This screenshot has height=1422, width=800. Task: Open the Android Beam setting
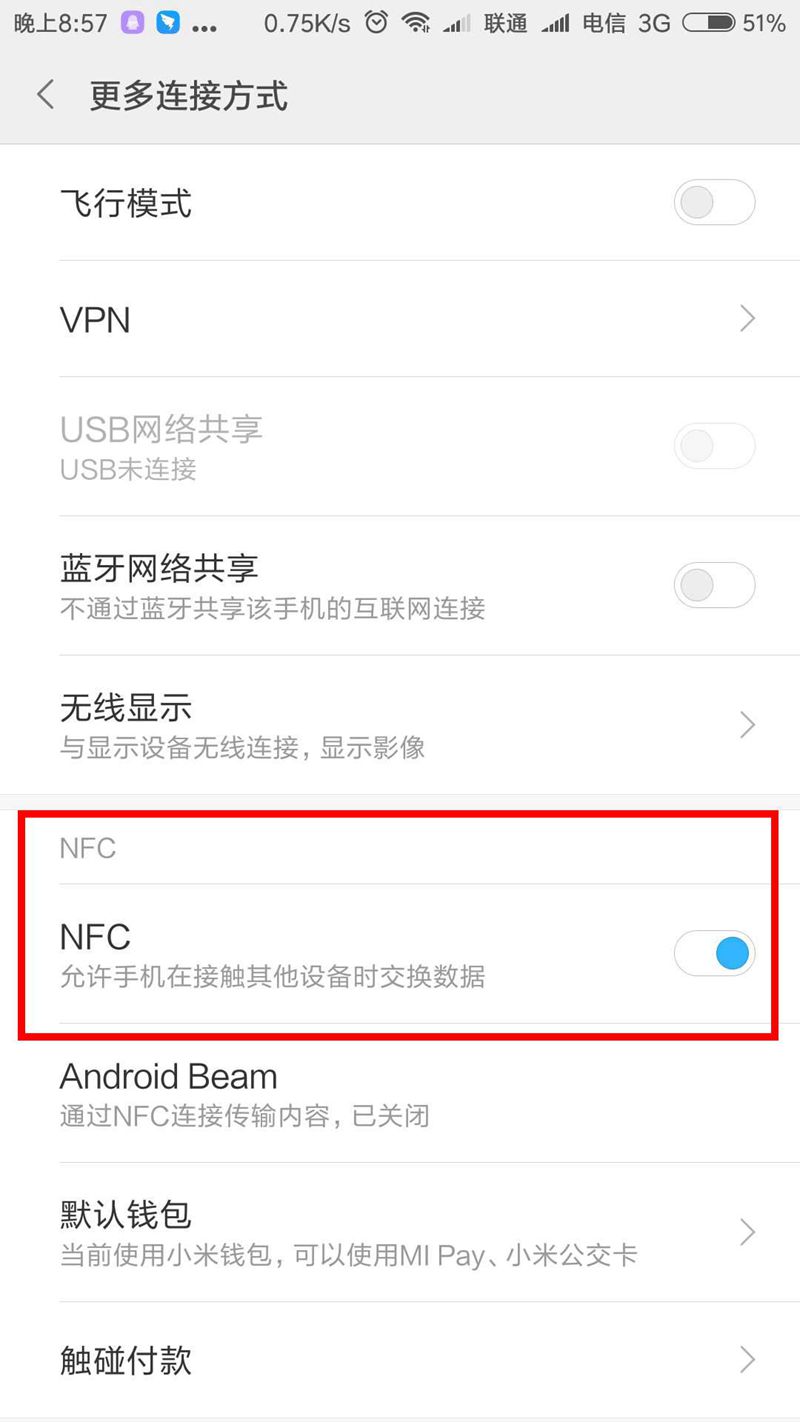(168, 1077)
